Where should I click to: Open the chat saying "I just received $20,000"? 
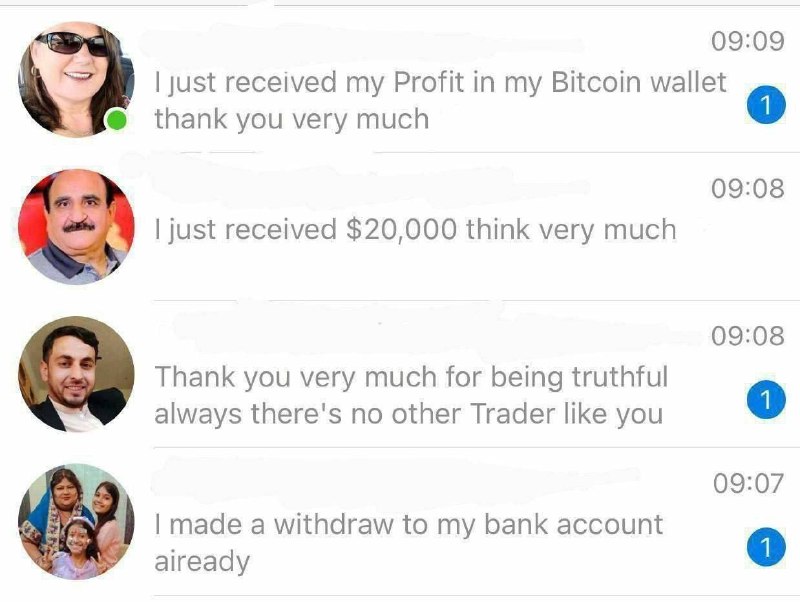click(400, 226)
